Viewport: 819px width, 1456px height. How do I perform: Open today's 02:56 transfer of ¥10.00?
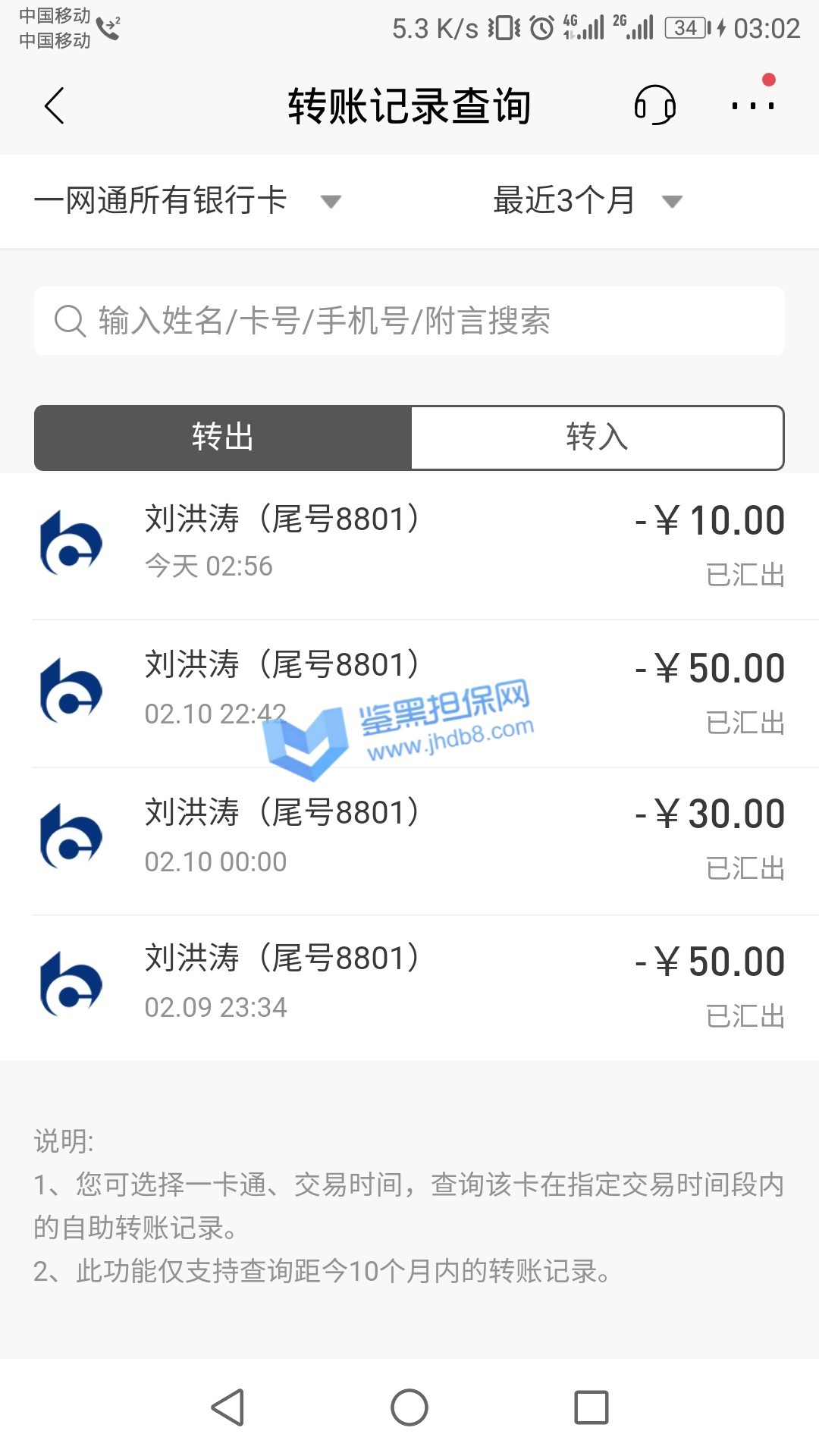409,544
